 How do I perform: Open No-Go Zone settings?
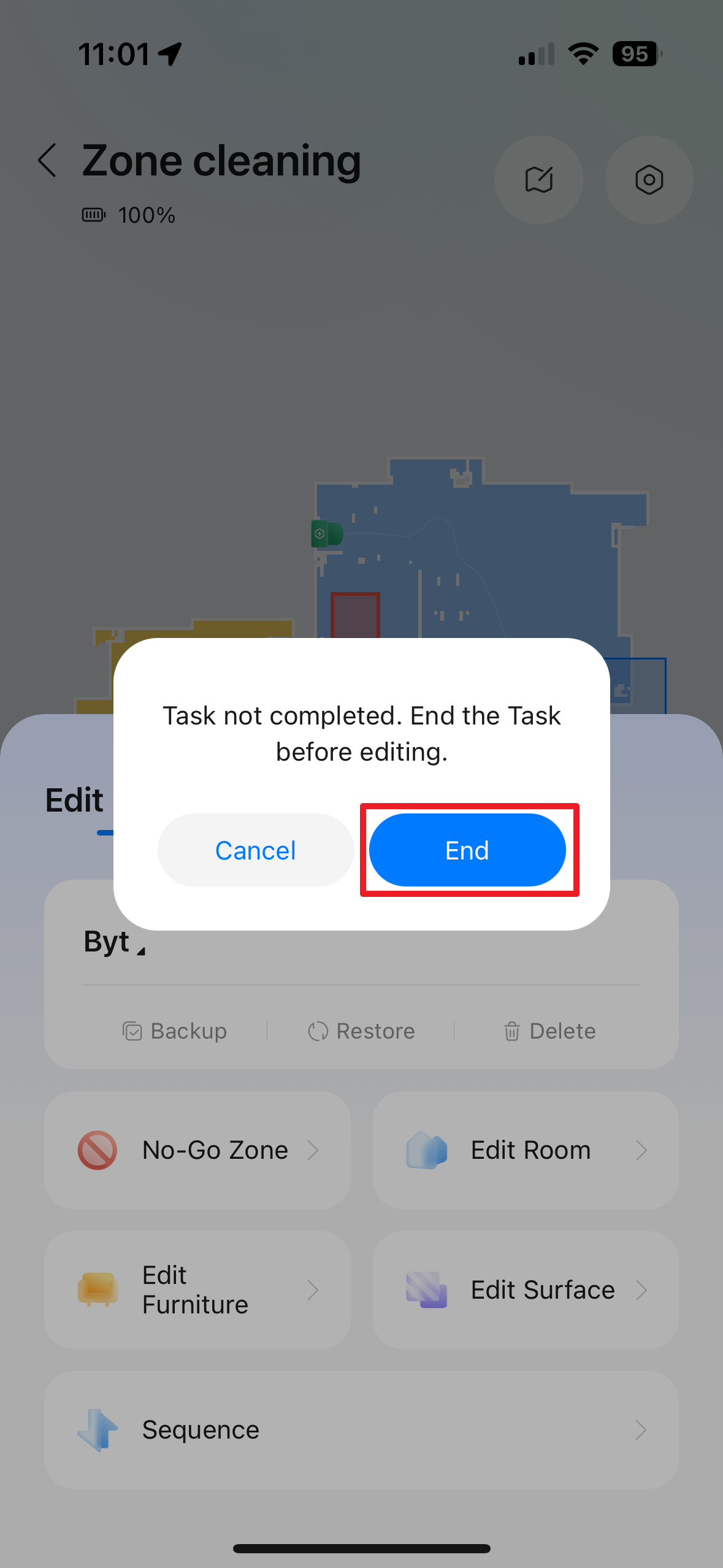coord(197,1150)
